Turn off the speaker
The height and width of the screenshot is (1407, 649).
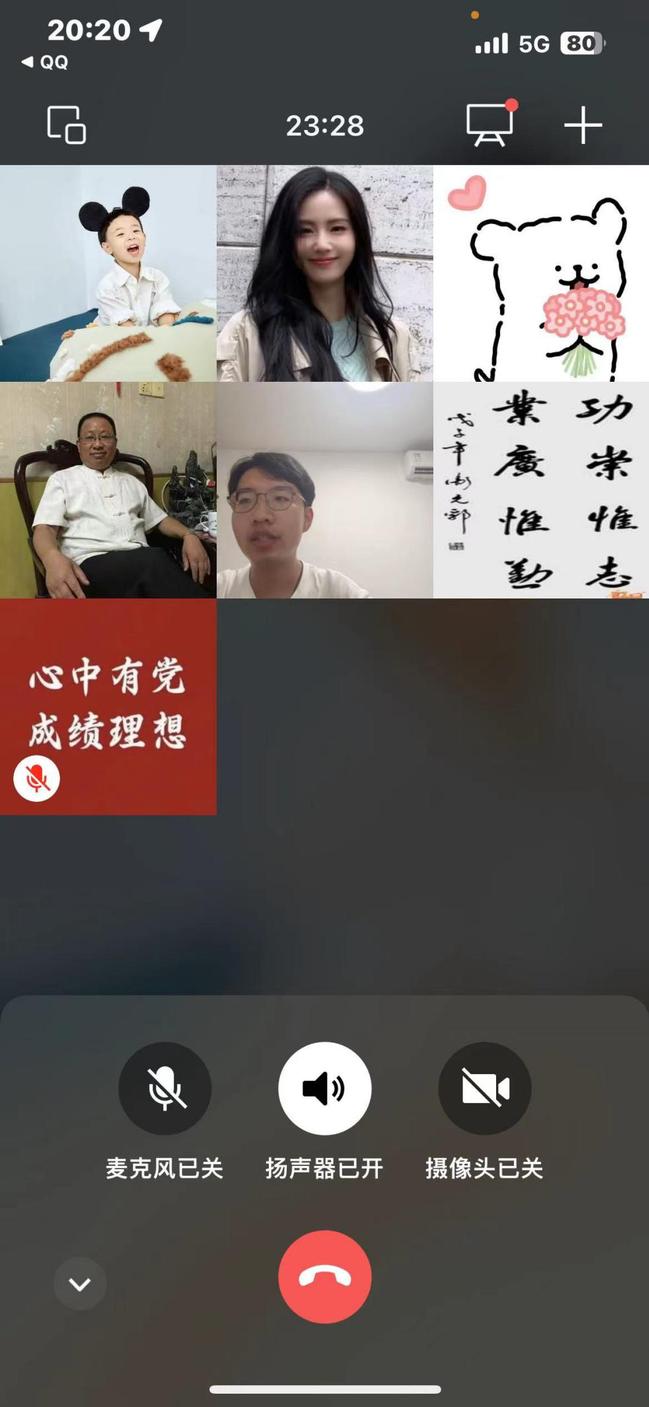(x=325, y=1088)
